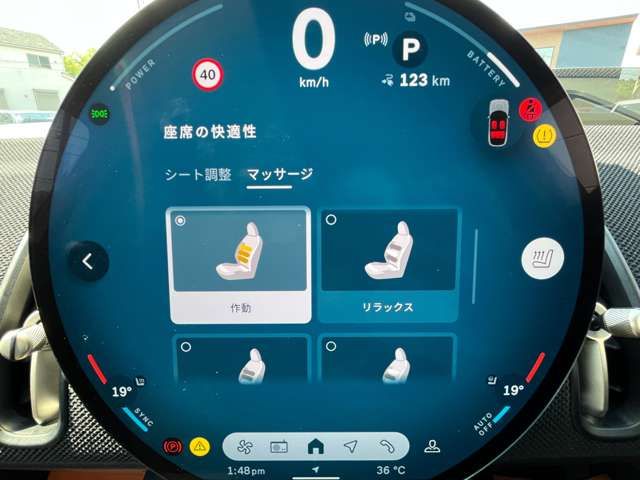Open climate fan settings in bottom bar
Viewport: 640px width, 480px height.
(245, 446)
